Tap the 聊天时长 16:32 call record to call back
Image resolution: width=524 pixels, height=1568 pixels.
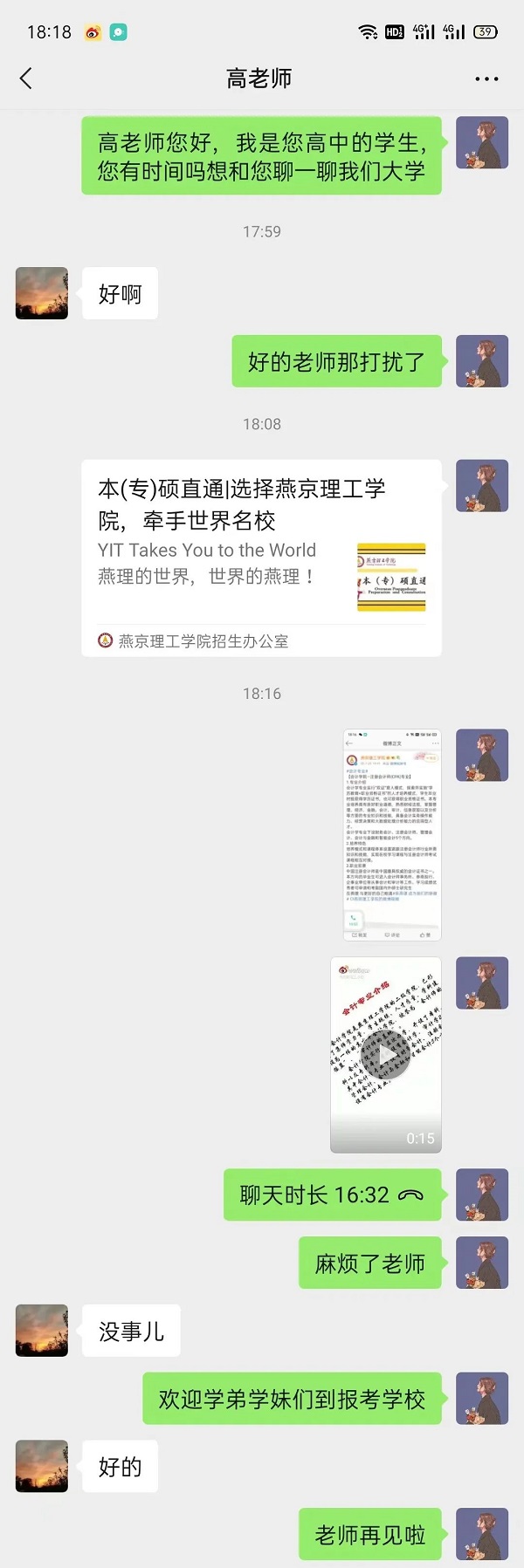click(332, 1195)
